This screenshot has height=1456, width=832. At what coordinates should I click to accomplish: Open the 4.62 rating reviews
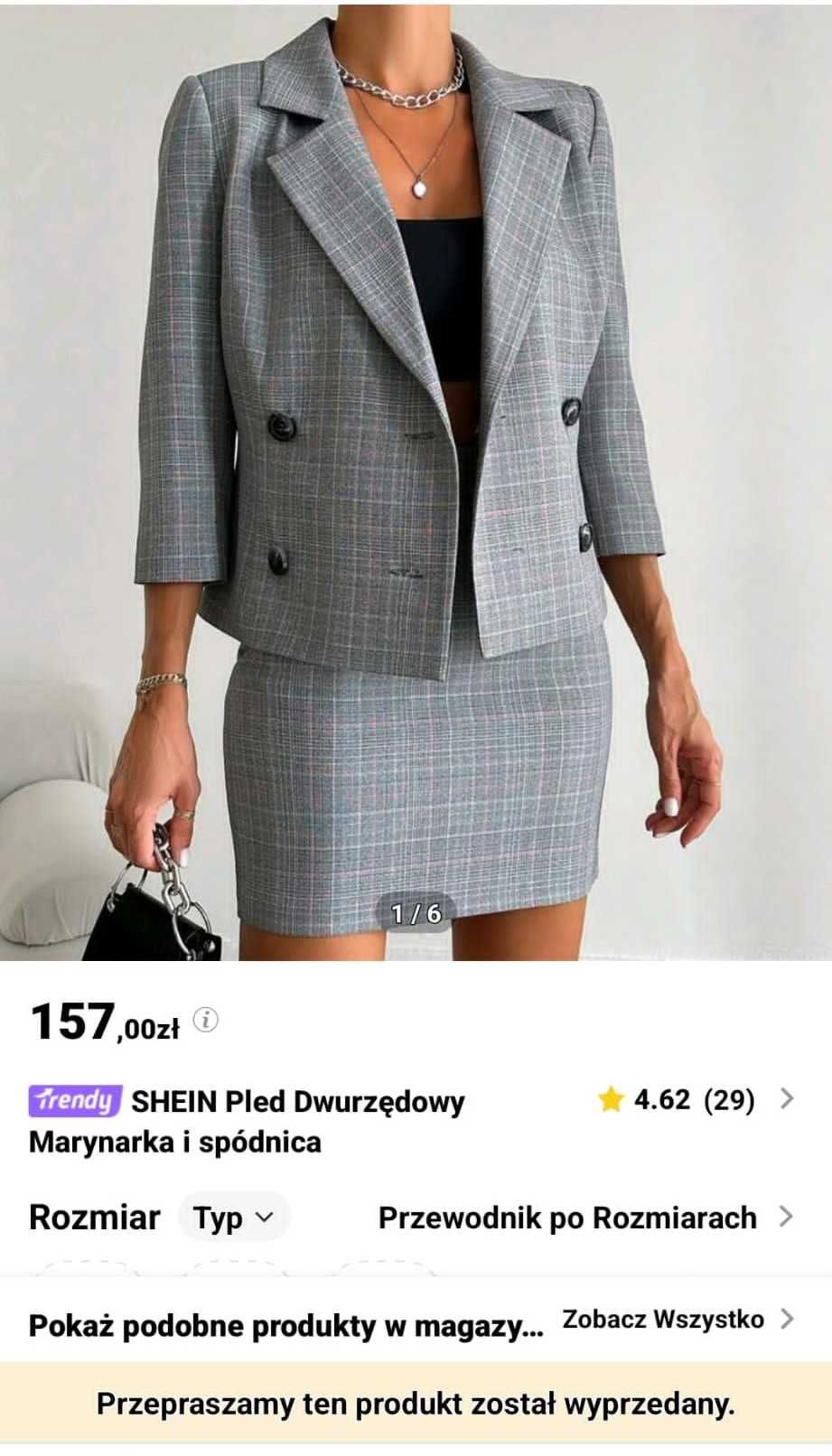(694, 1099)
